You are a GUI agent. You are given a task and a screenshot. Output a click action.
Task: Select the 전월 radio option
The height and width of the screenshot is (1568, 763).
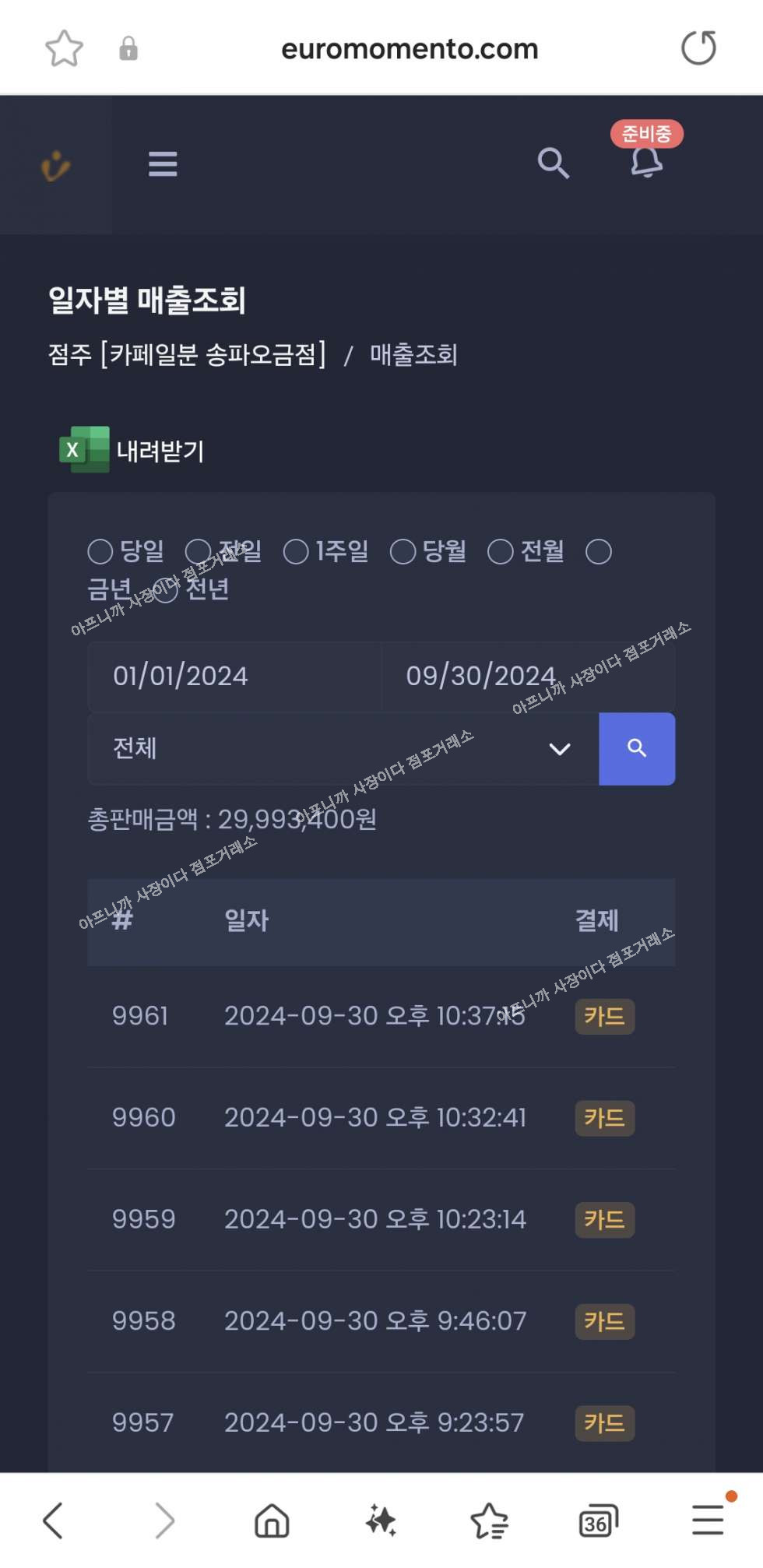point(501,552)
